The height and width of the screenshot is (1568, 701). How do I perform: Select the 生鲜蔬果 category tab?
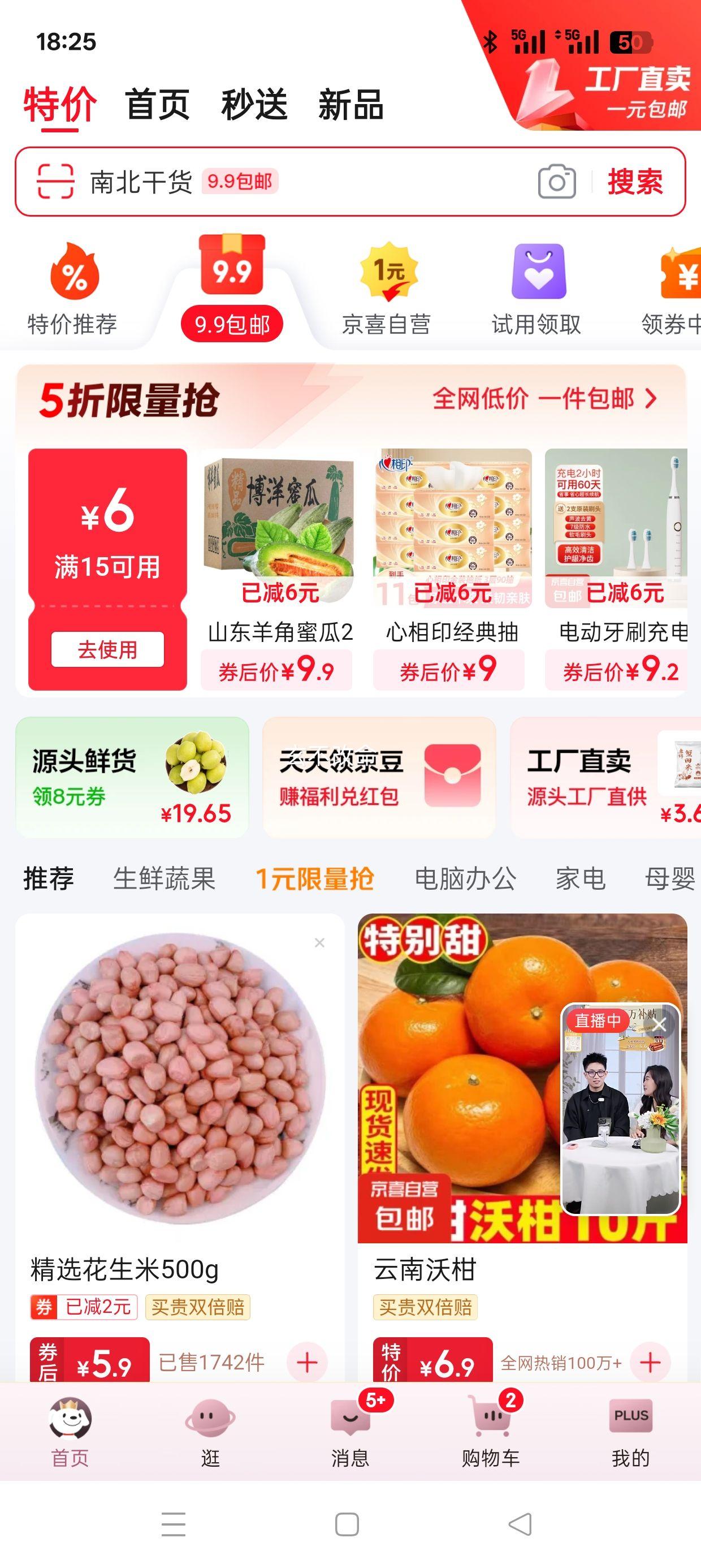coord(165,878)
